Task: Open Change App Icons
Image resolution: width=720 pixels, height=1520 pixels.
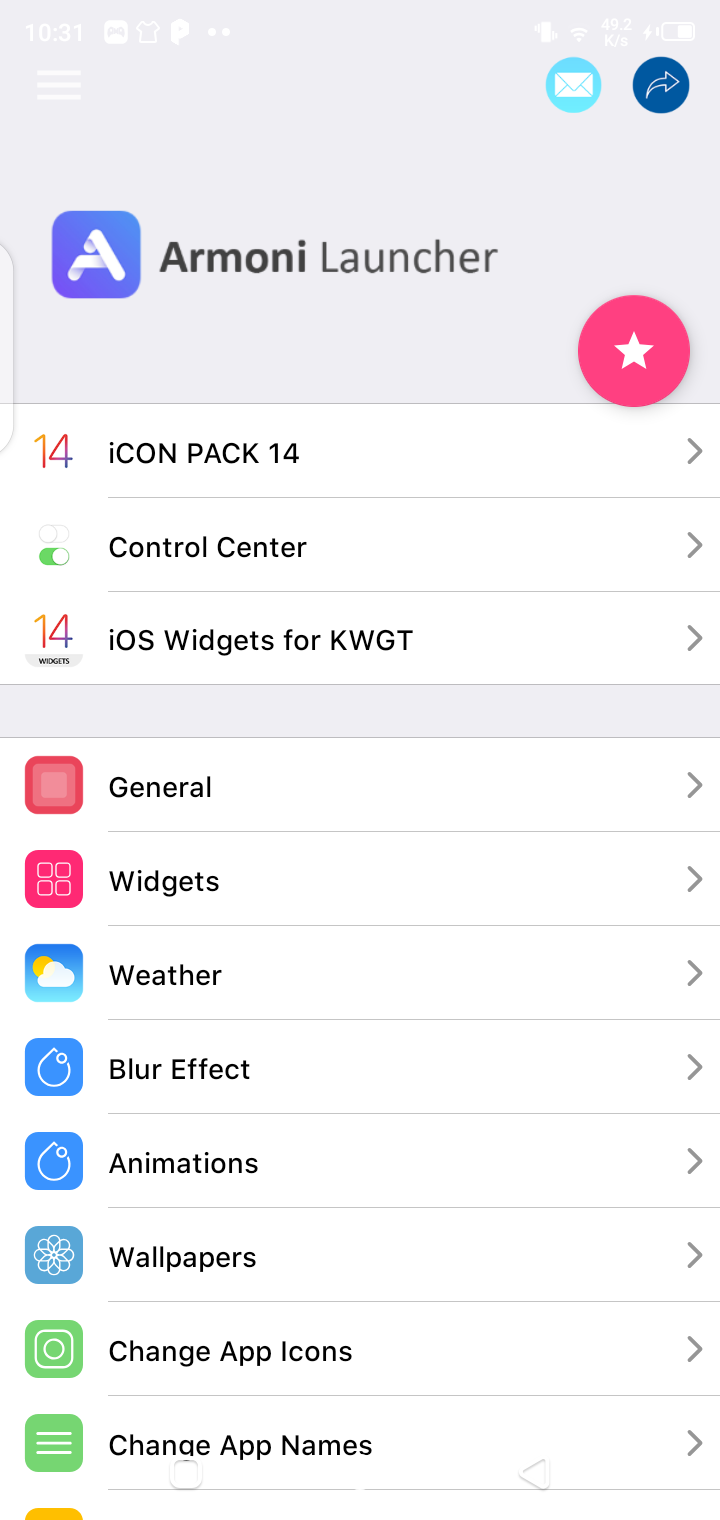Action: 360,1350
